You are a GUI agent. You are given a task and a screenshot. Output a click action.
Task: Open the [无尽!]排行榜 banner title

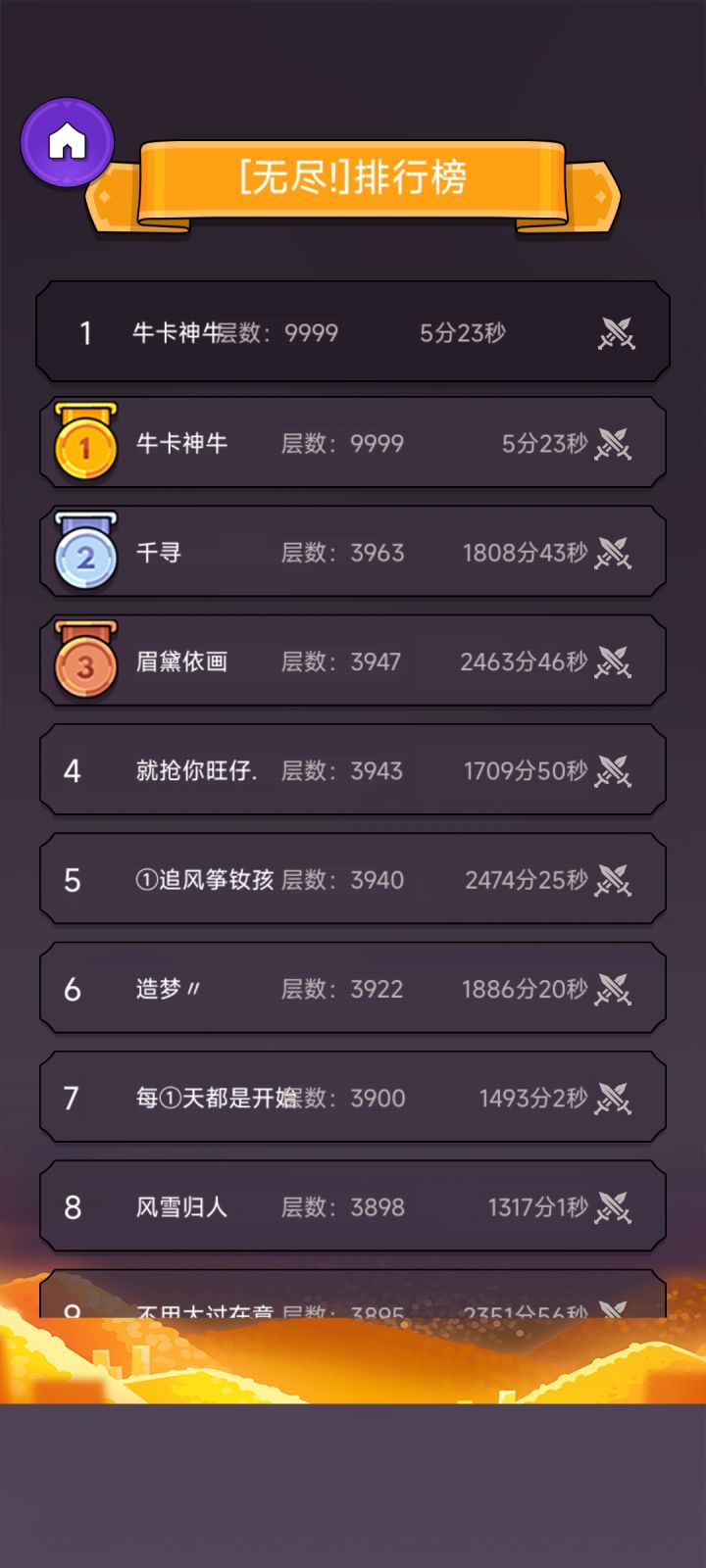click(353, 176)
